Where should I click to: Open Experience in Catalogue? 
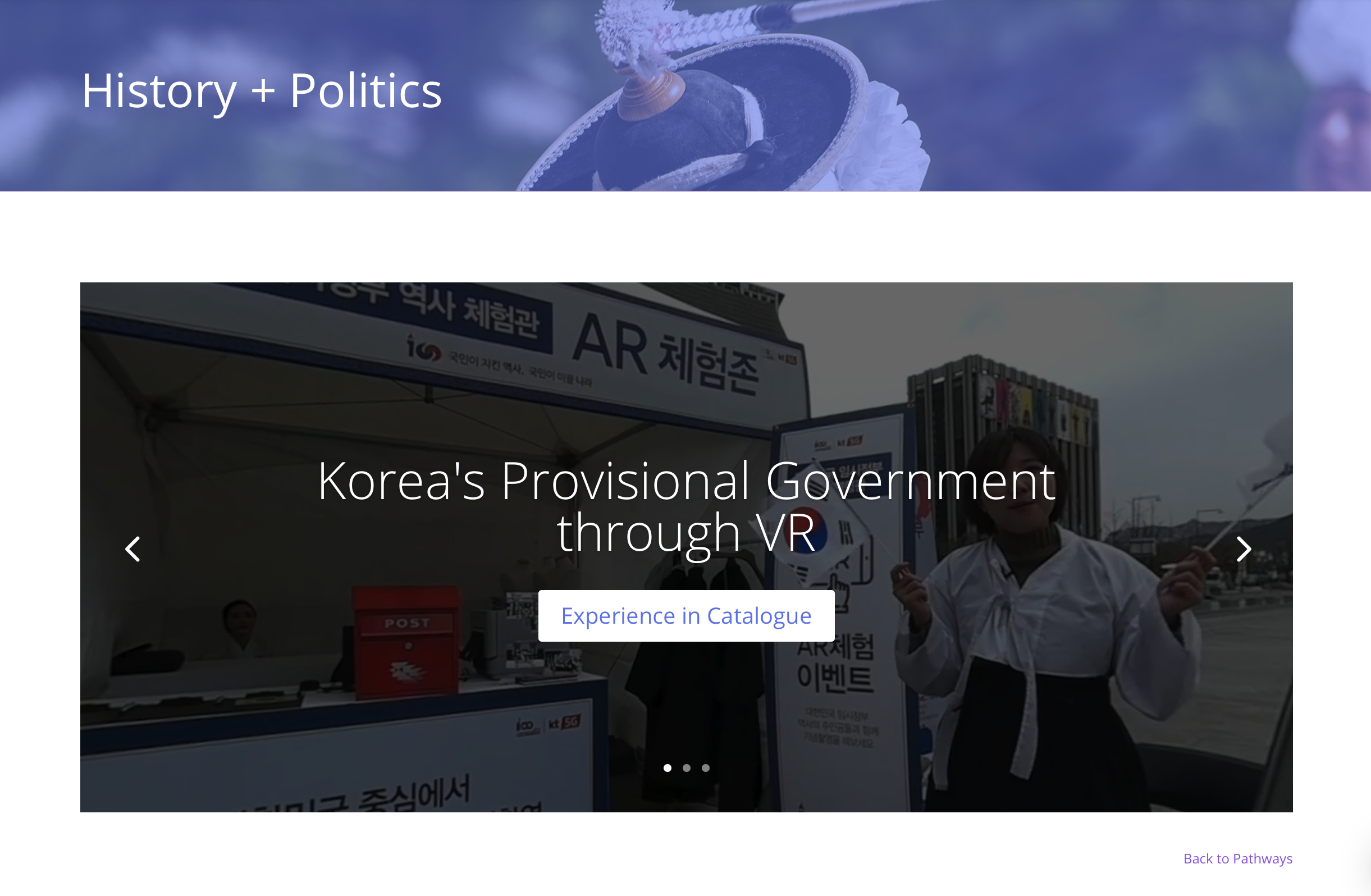click(x=686, y=615)
